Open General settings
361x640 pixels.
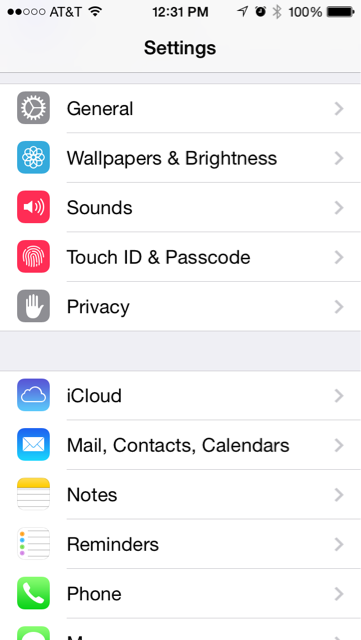coord(180,108)
